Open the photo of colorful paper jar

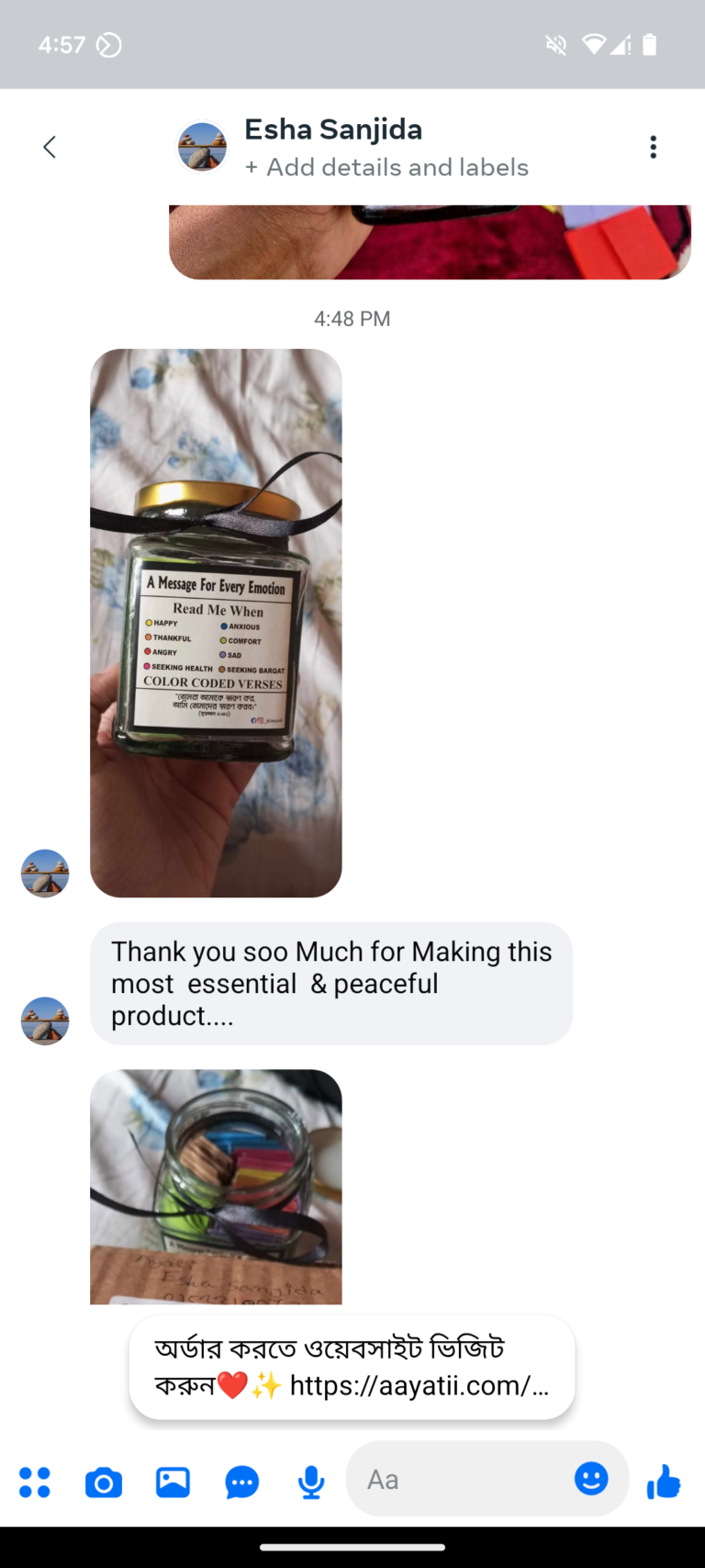216,1186
